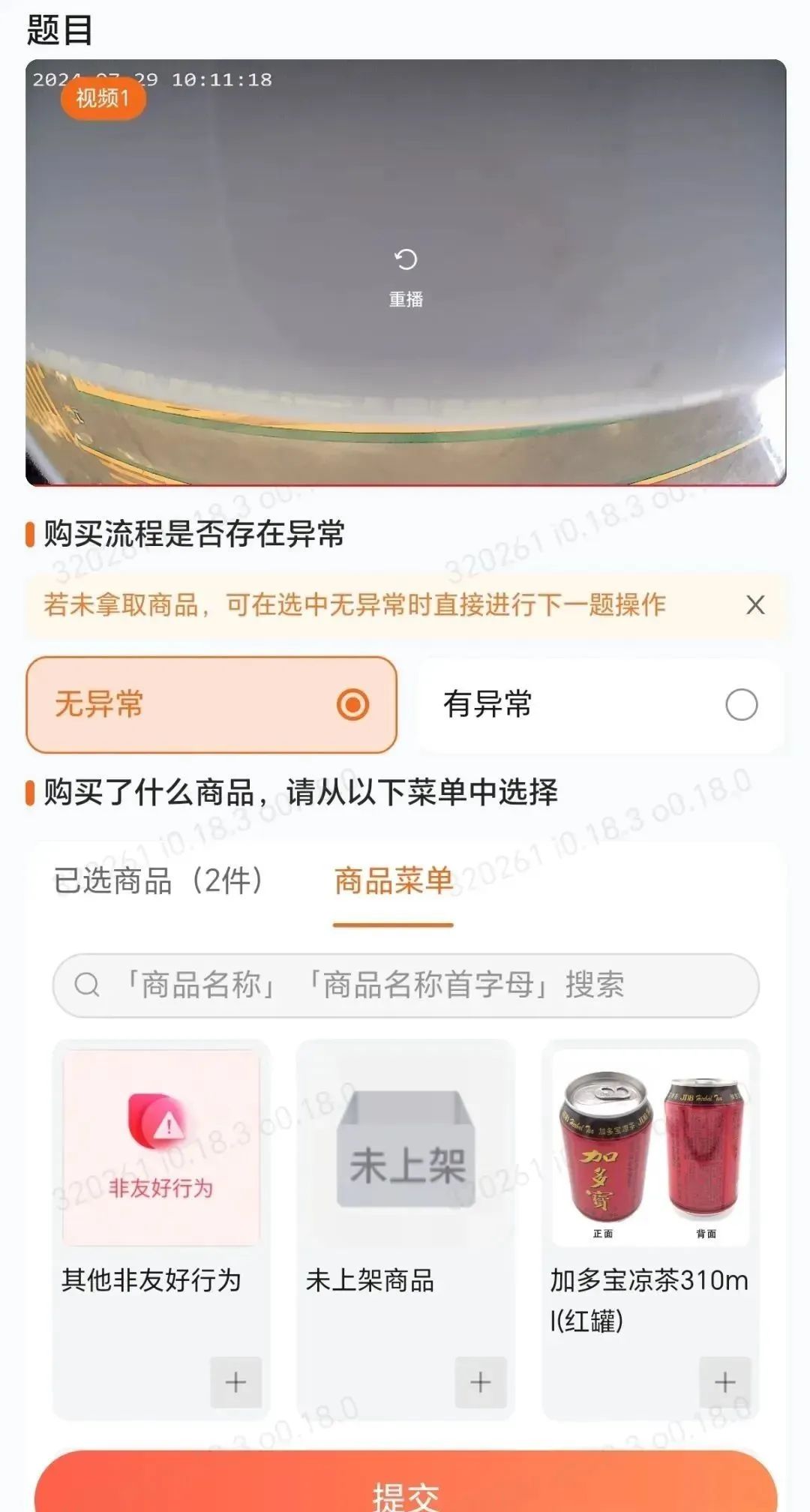Viewport: 810px width, 1512px height.
Task: Add 未上架商品 with its plus button
Action: [x=480, y=1381]
